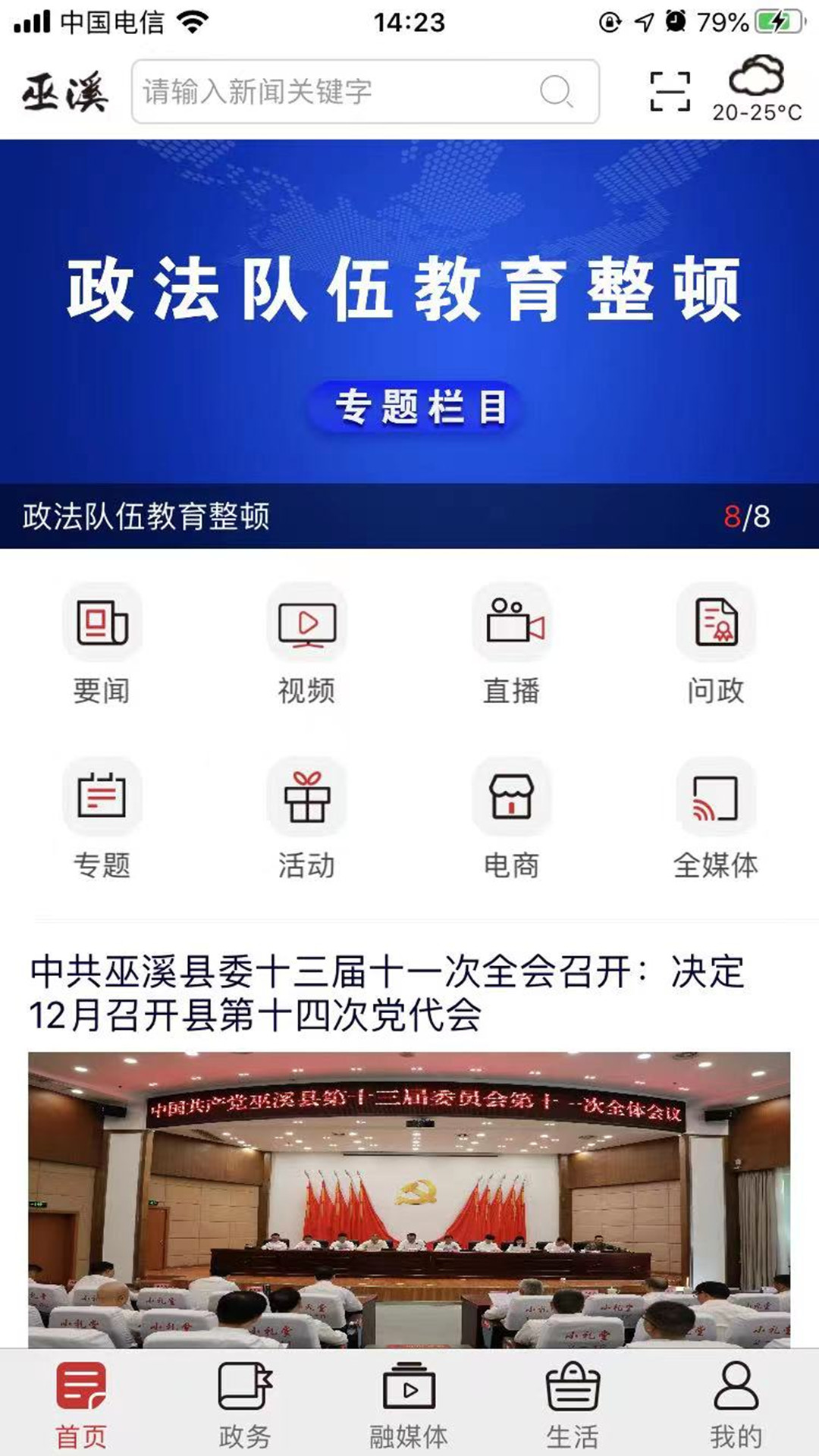
Task: Check the 20-25°C weather forecast
Action: (x=756, y=89)
